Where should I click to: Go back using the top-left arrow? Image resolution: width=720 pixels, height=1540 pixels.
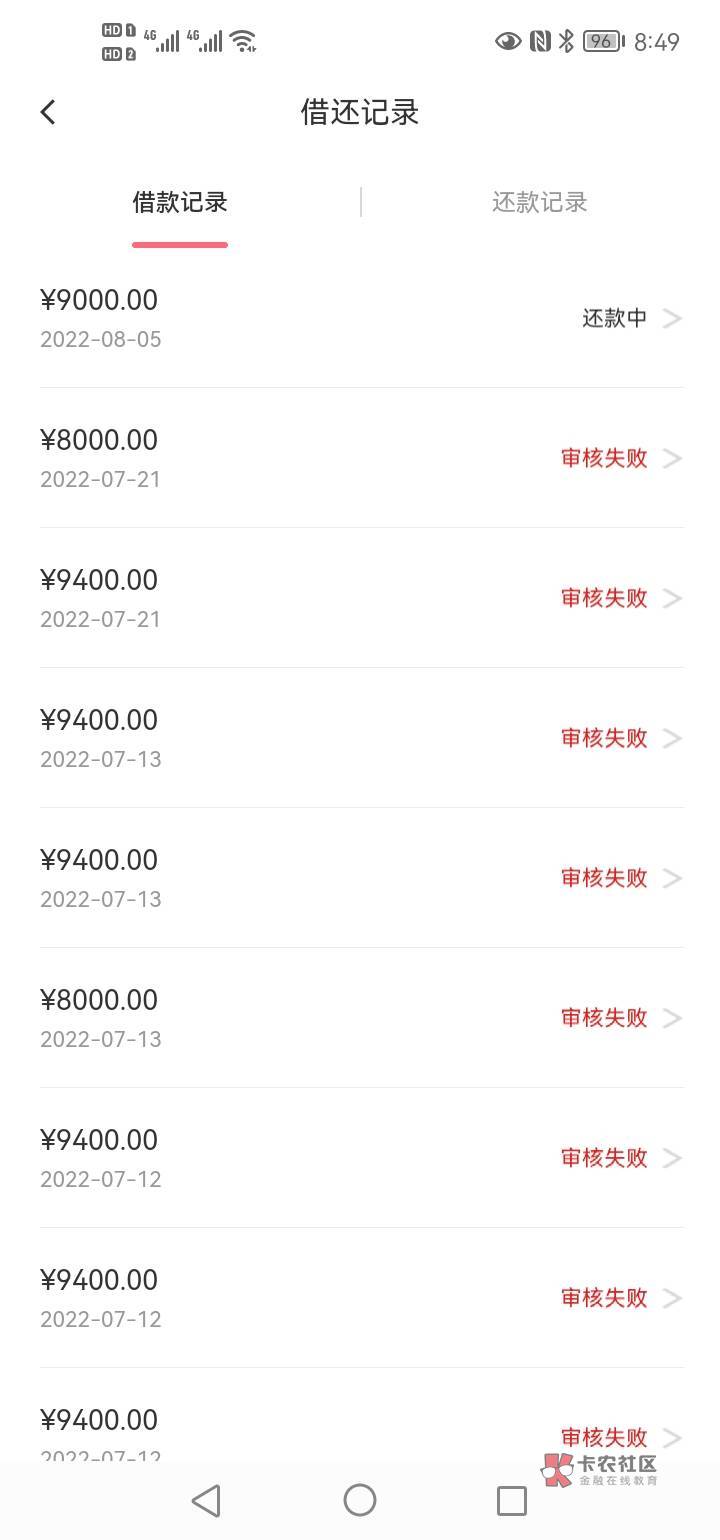48,112
